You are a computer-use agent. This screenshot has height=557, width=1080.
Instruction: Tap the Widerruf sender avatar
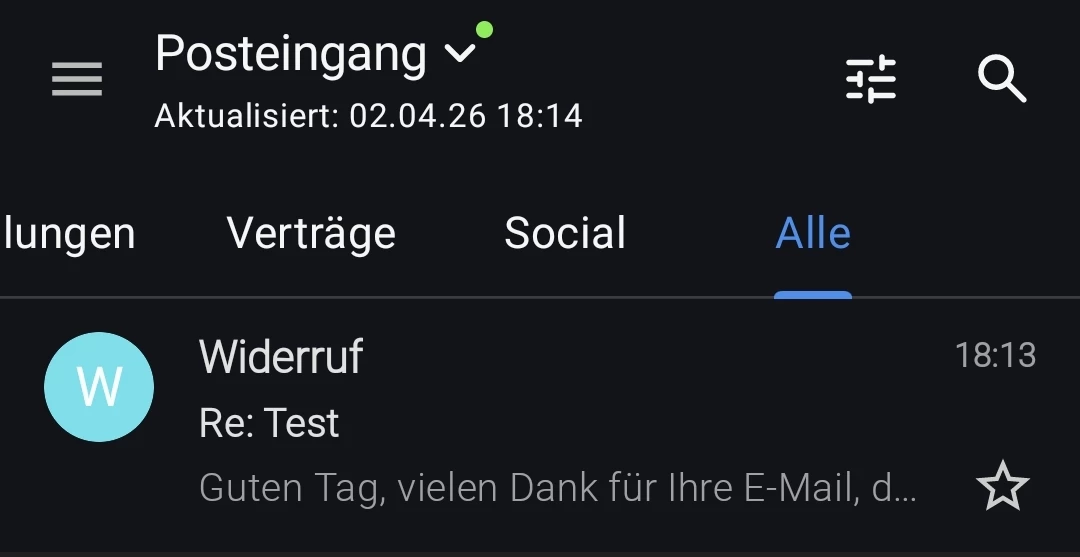[99, 388]
